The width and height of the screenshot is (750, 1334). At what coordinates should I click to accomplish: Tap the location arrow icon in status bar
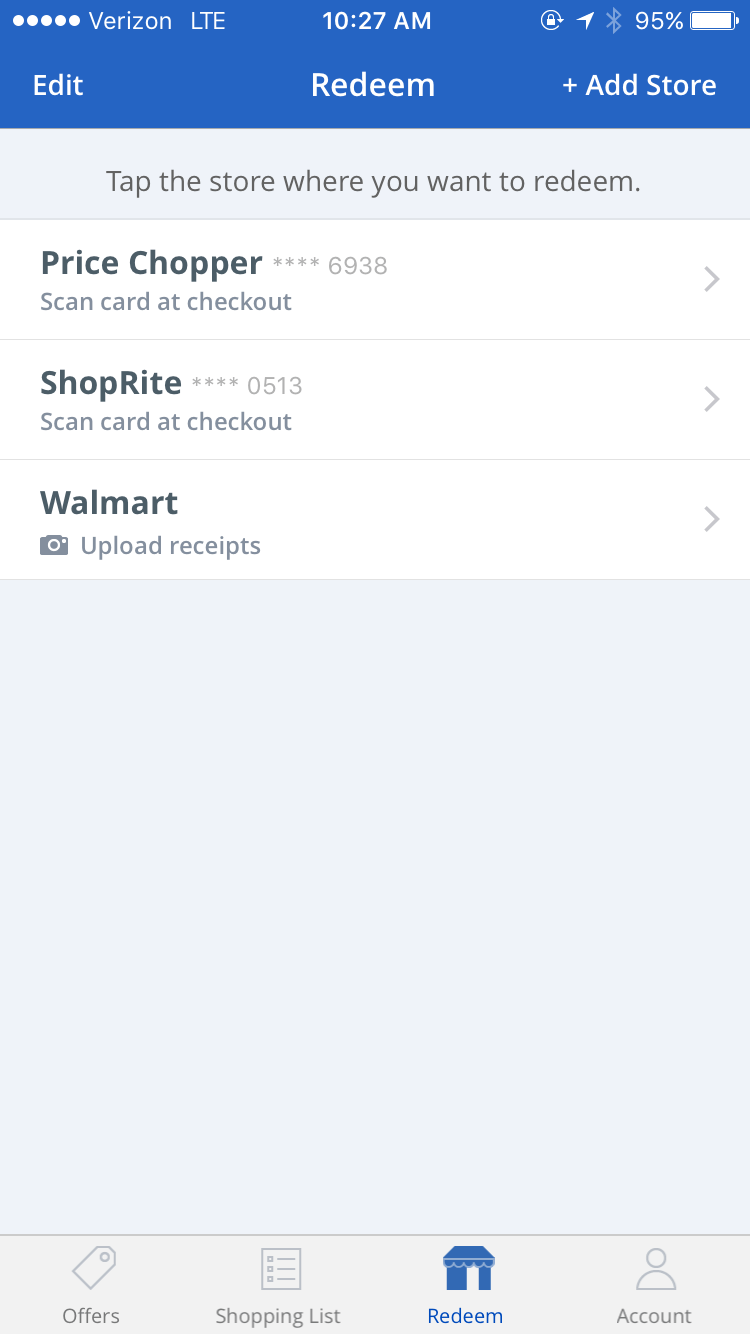click(x=584, y=18)
